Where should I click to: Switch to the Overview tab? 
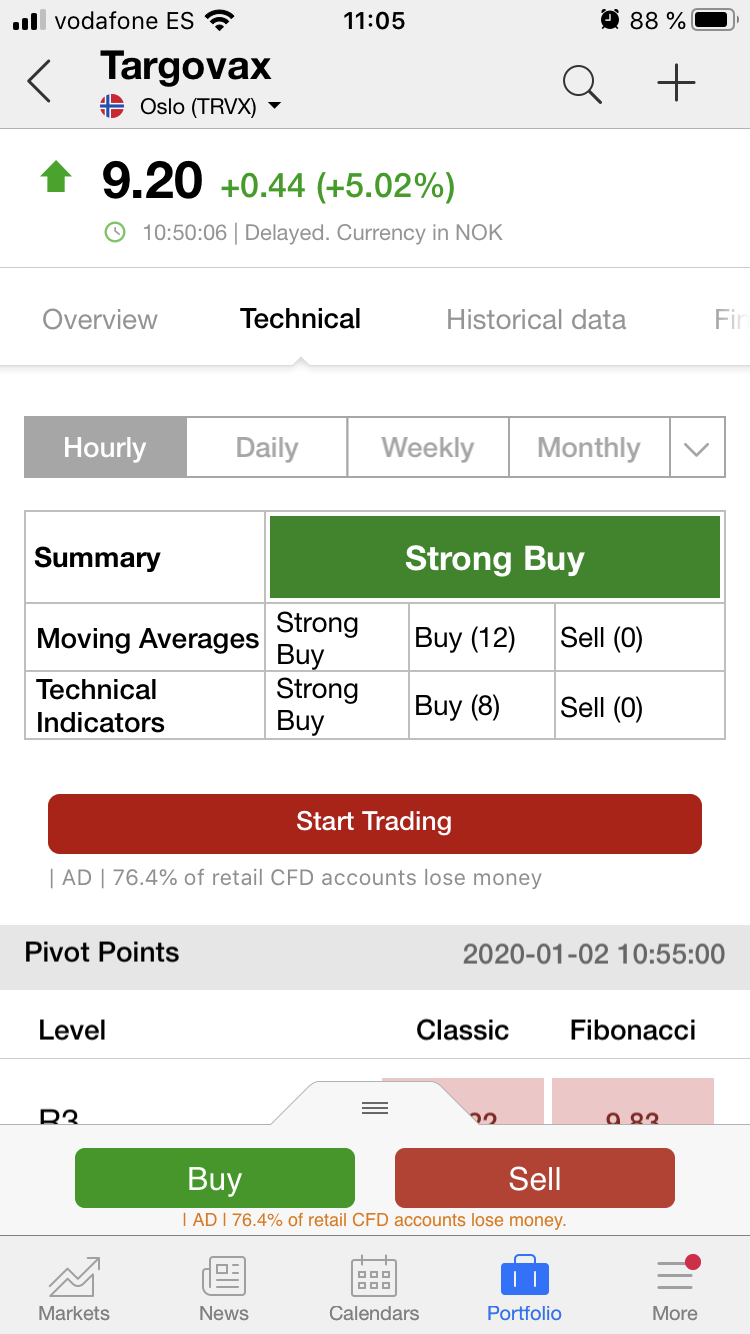100,320
